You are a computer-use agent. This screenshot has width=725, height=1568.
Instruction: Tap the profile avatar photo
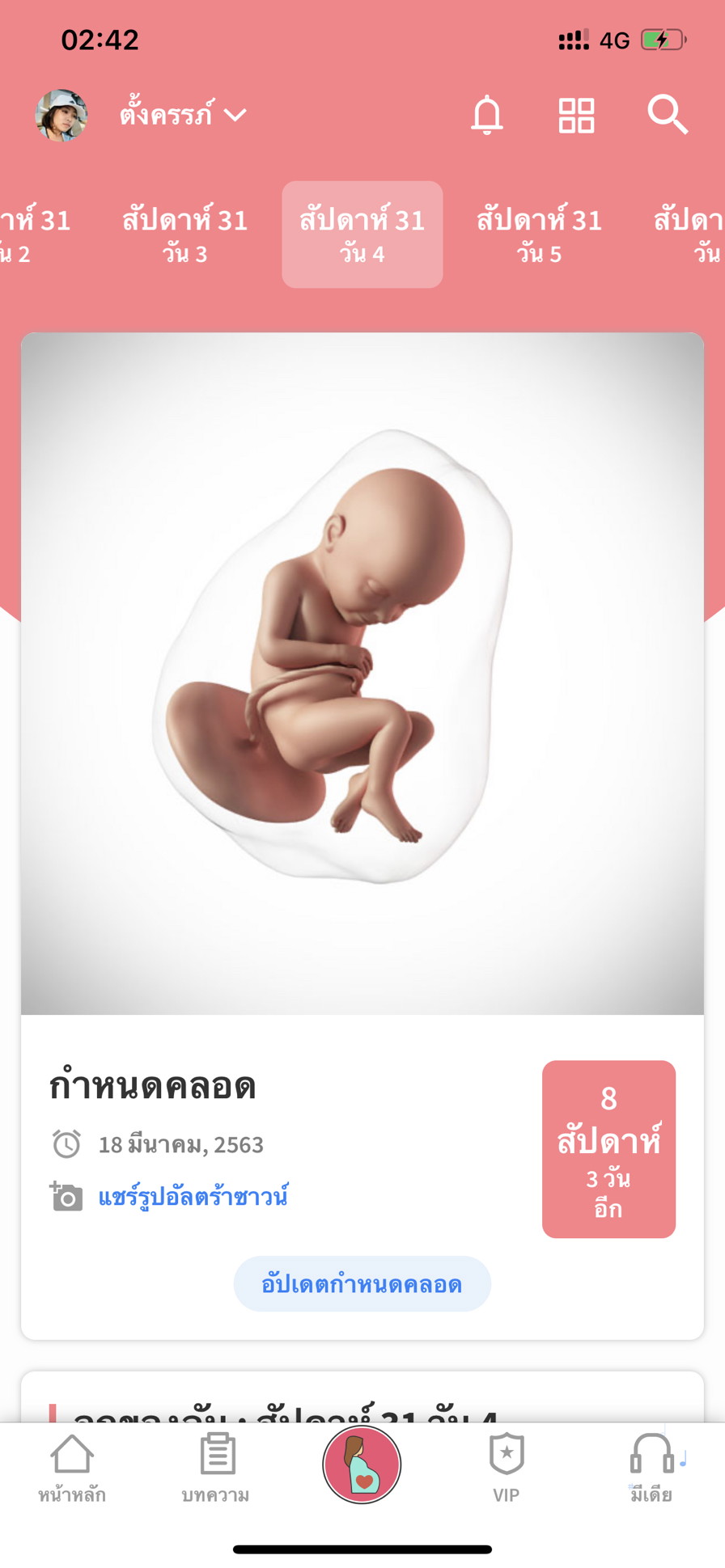(x=61, y=116)
